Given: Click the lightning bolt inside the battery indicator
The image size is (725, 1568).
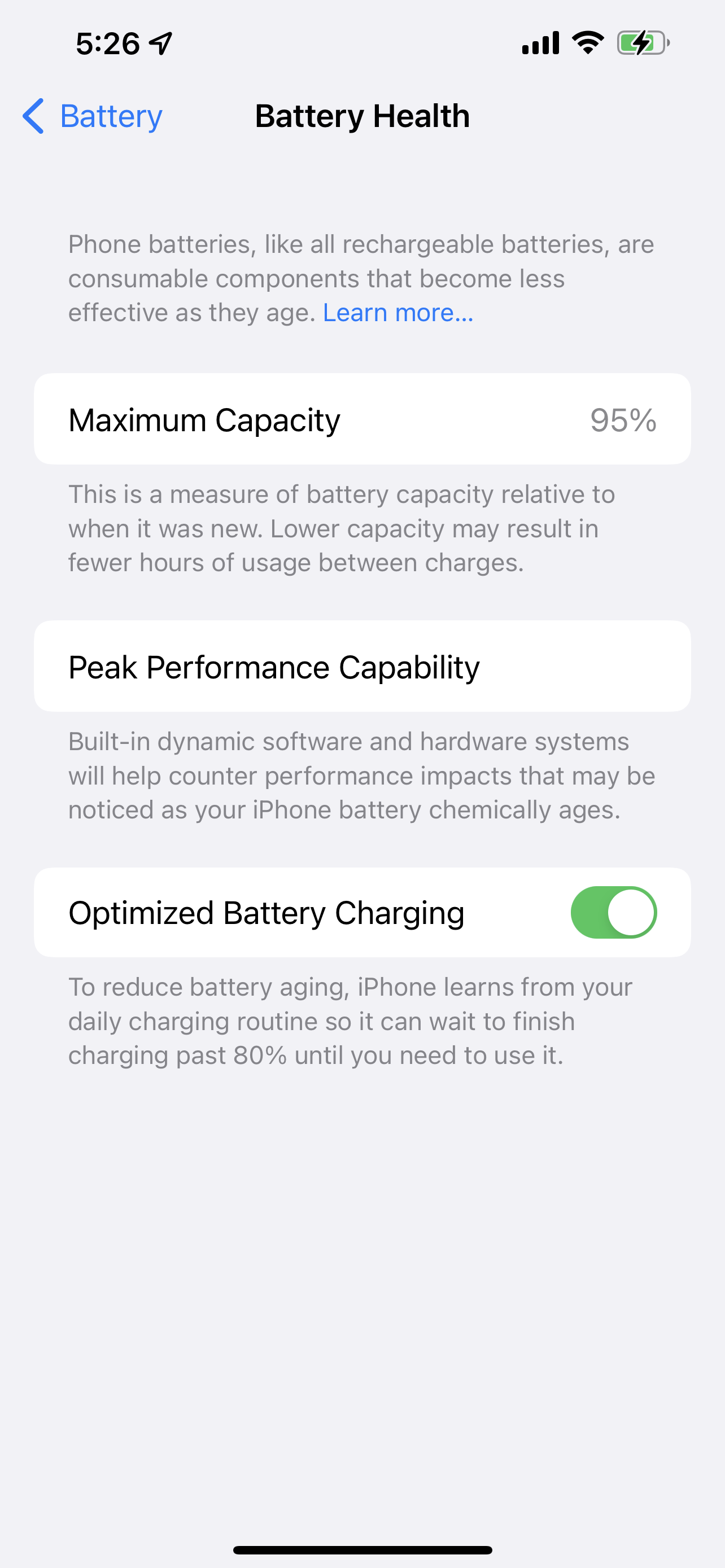Looking at the screenshot, I should click(x=640, y=42).
